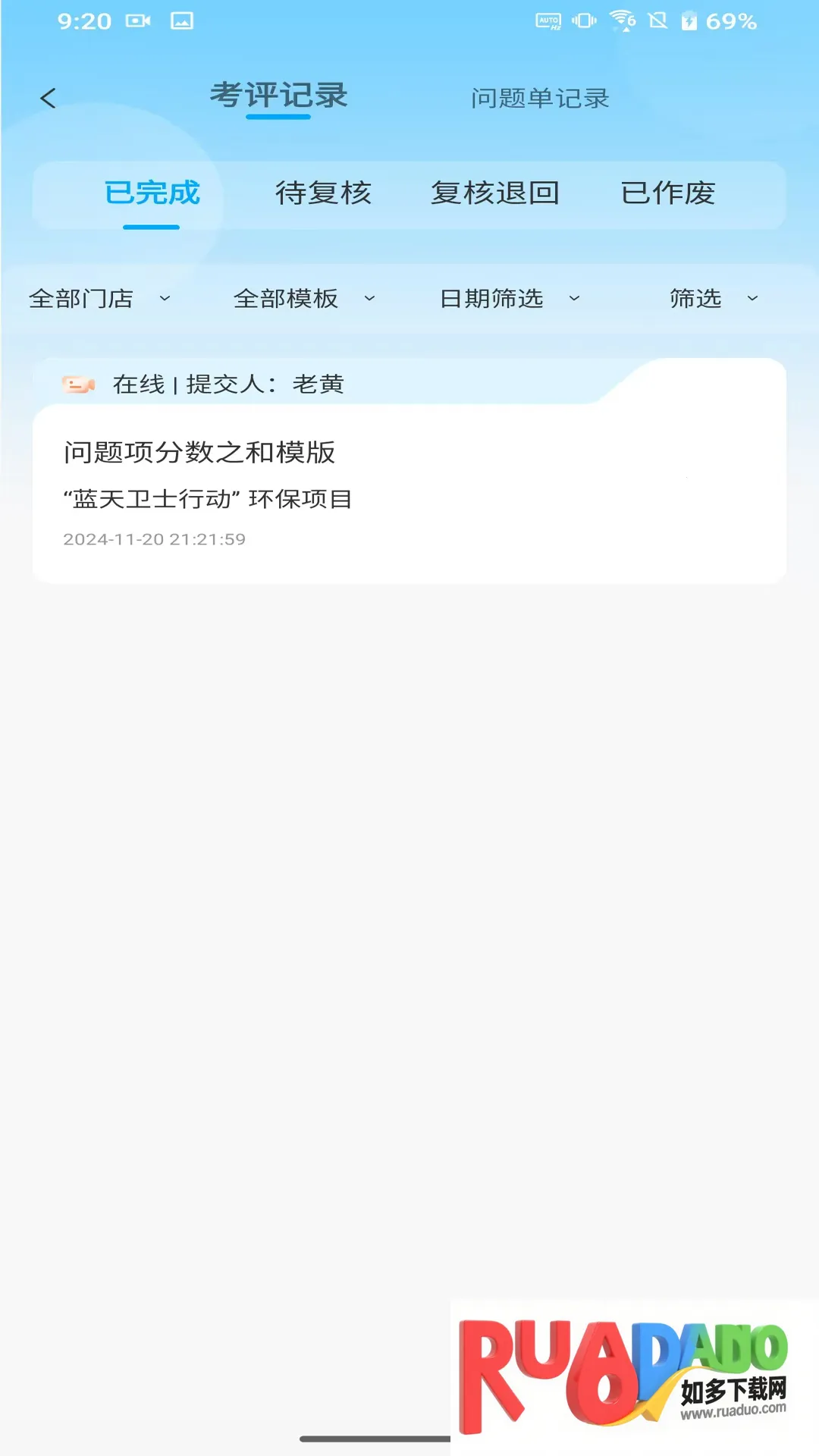Viewport: 819px width, 1456px height.
Task: Go back using the top-left arrow
Action: coord(48,98)
